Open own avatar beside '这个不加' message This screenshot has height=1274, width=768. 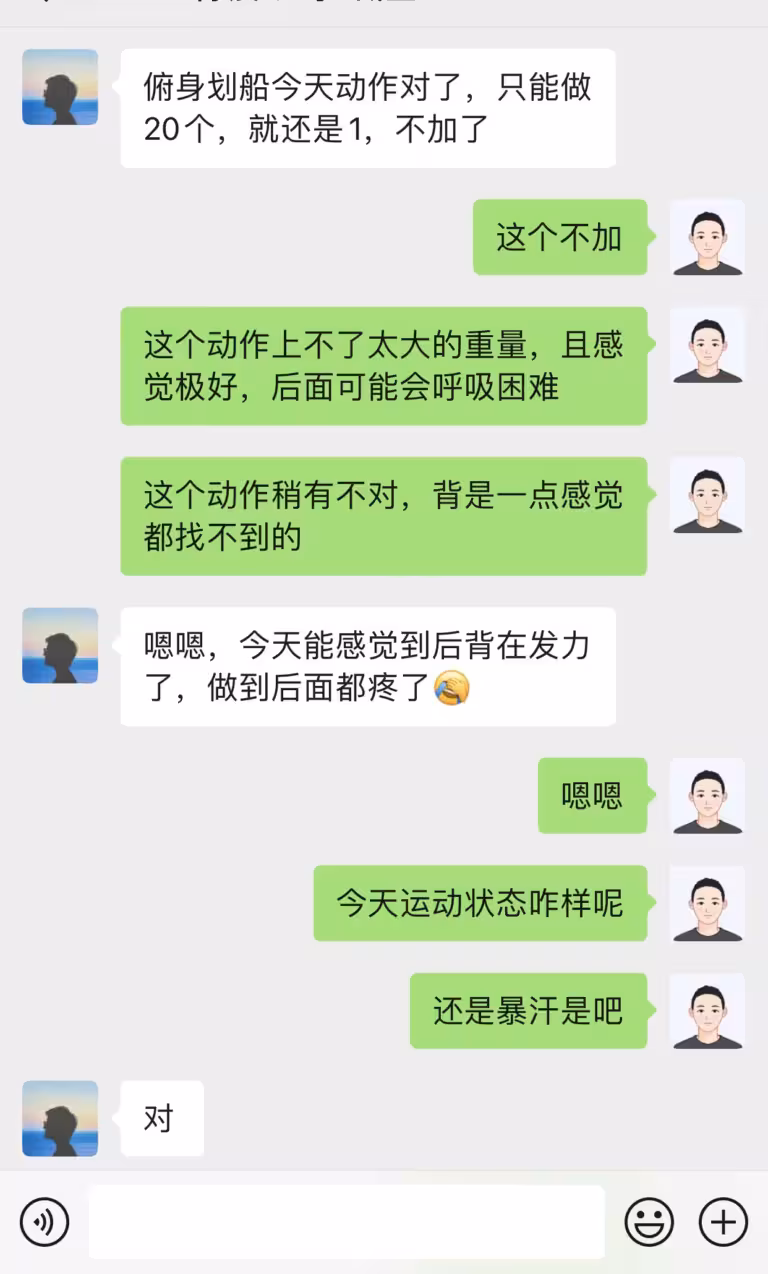click(707, 237)
